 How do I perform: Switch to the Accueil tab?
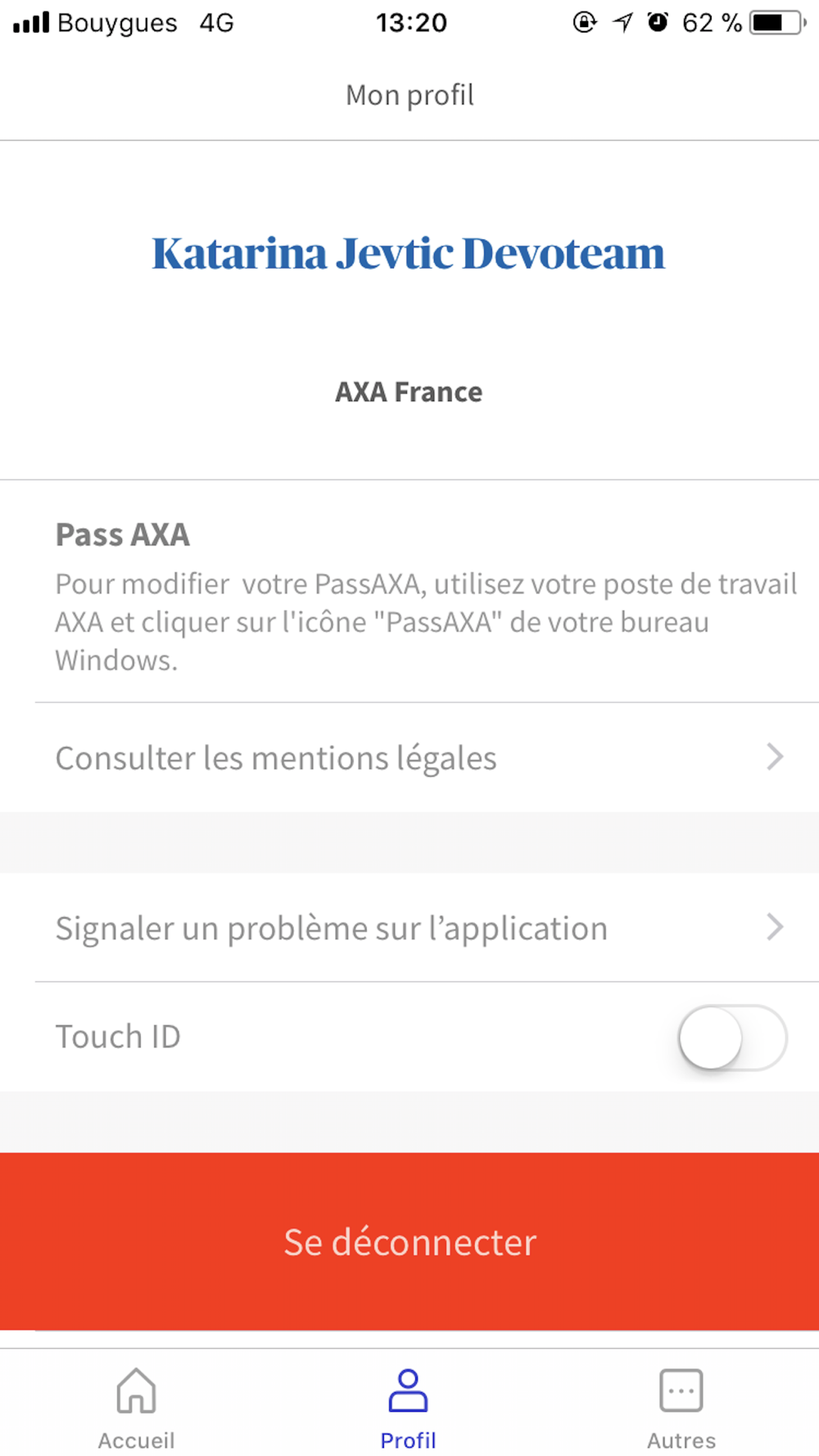[x=136, y=1409]
